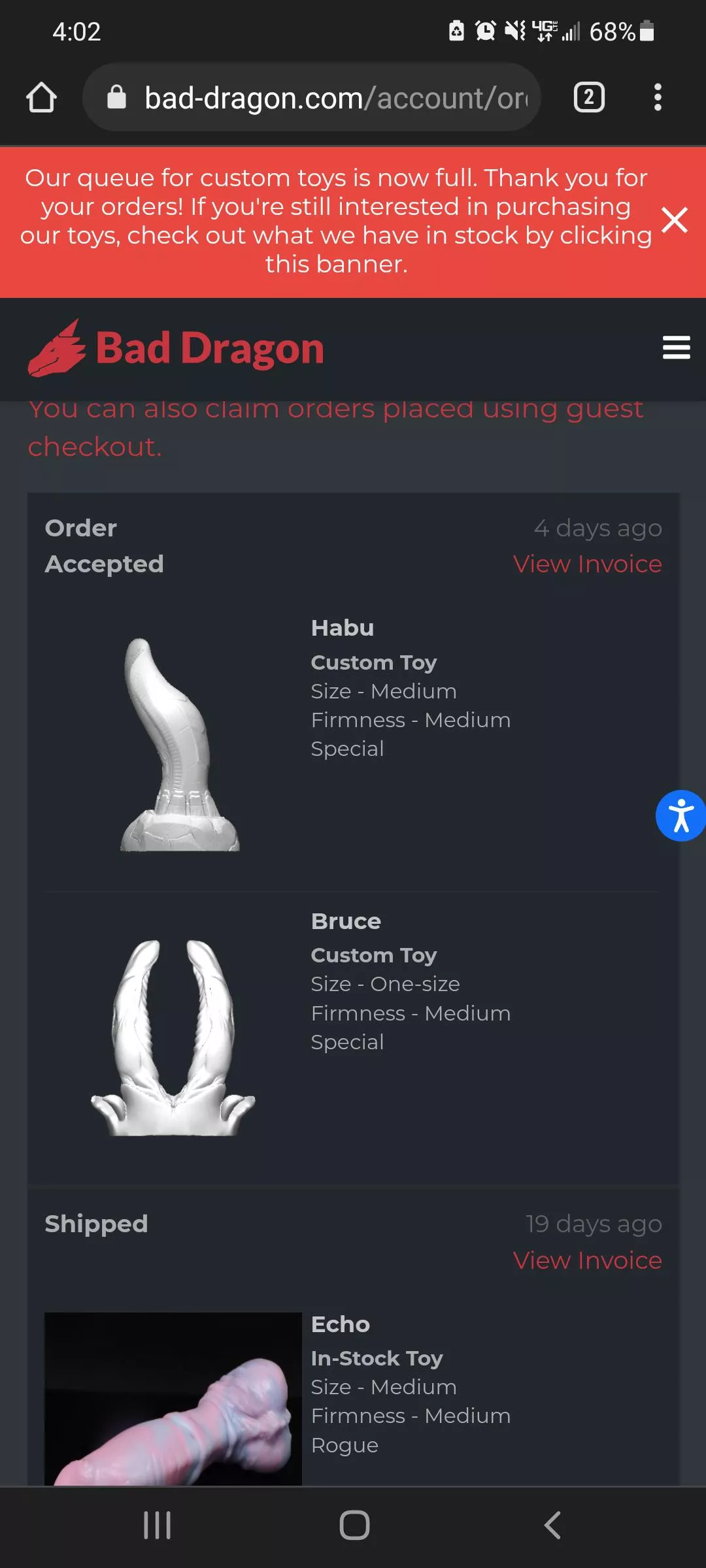The image size is (706, 1568).
Task: Open the browser tab switcher
Action: (588, 98)
